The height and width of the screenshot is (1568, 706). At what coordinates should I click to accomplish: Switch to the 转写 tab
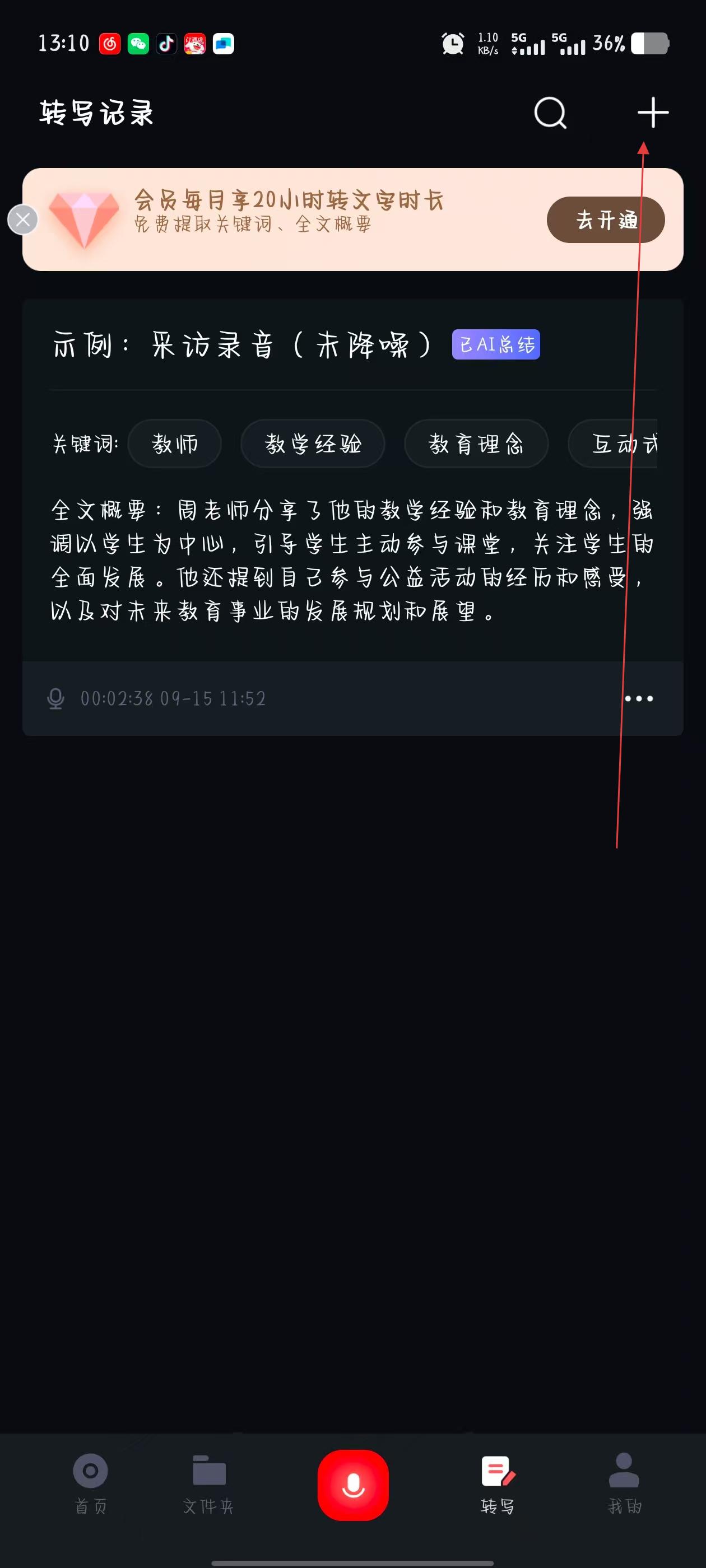[x=498, y=1484]
